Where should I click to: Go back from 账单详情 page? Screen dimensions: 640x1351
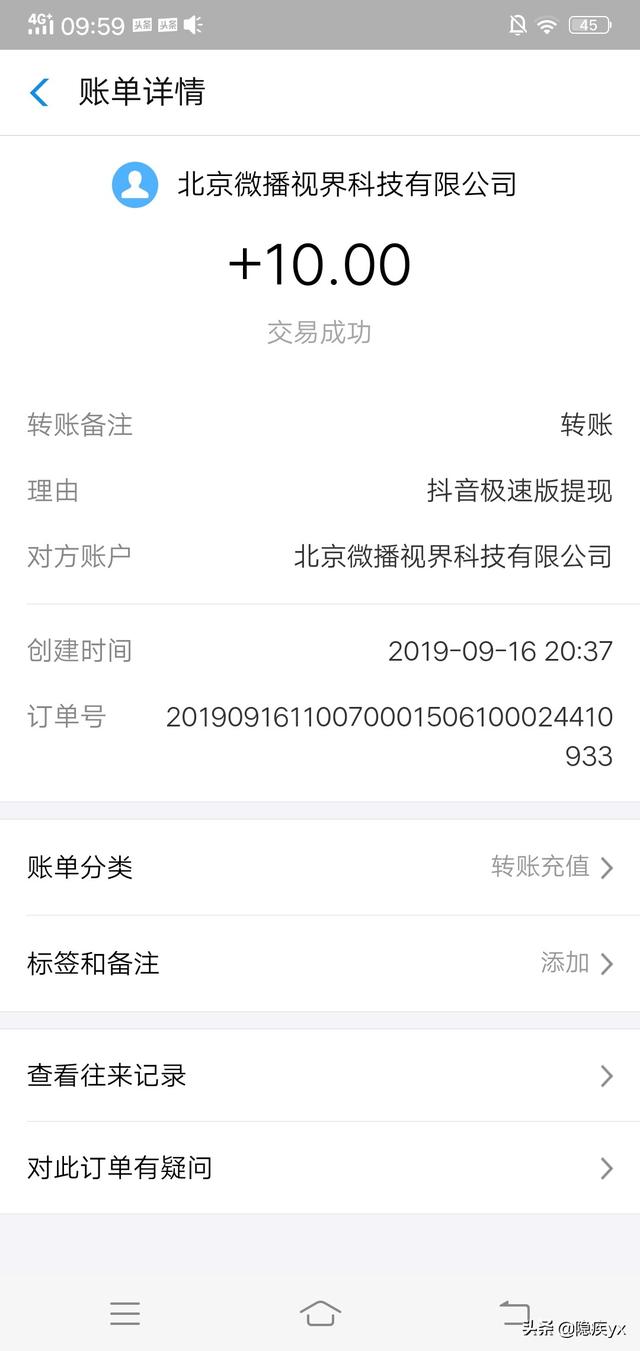39,93
